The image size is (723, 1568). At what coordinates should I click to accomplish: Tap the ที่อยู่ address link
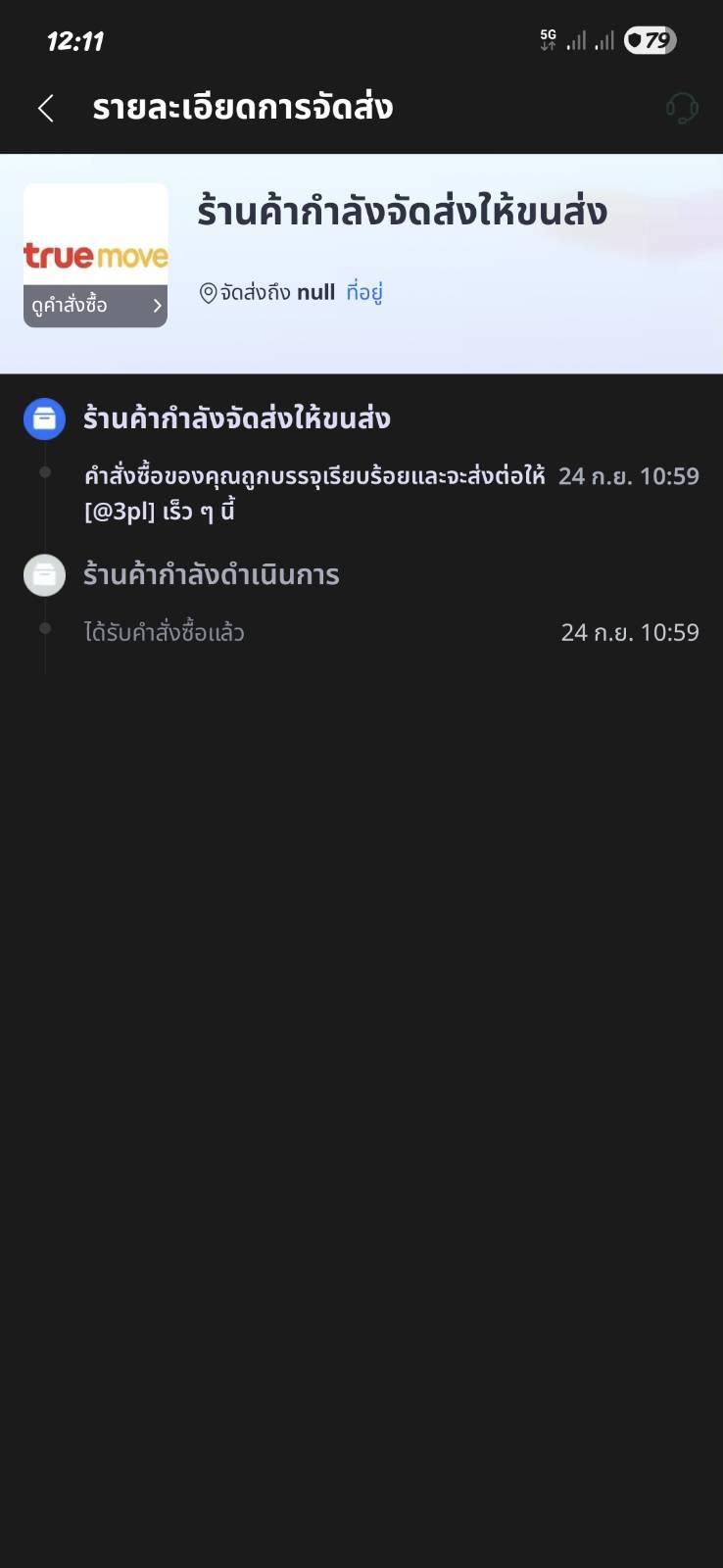[364, 292]
